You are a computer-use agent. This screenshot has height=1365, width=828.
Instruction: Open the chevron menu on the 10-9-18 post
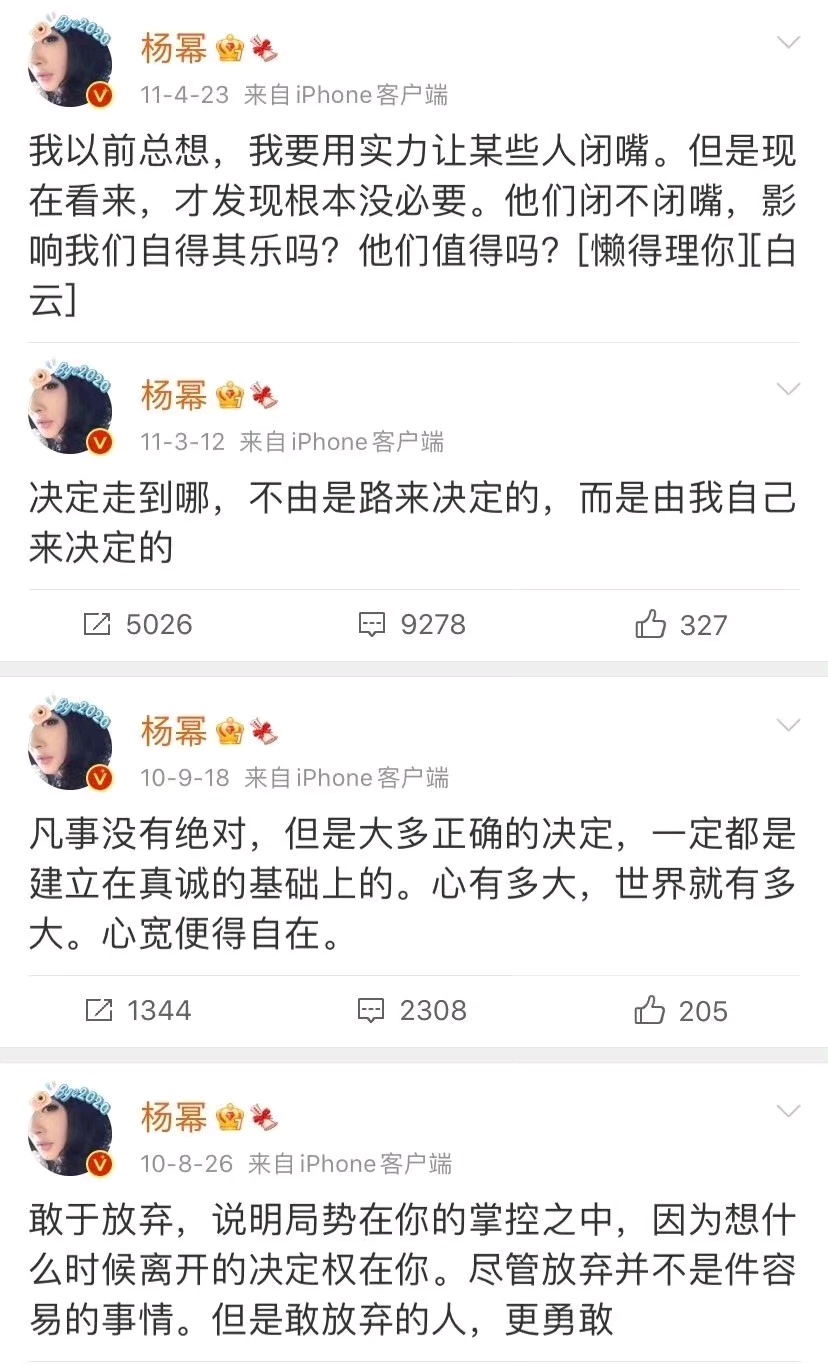pyautogui.click(x=789, y=725)
